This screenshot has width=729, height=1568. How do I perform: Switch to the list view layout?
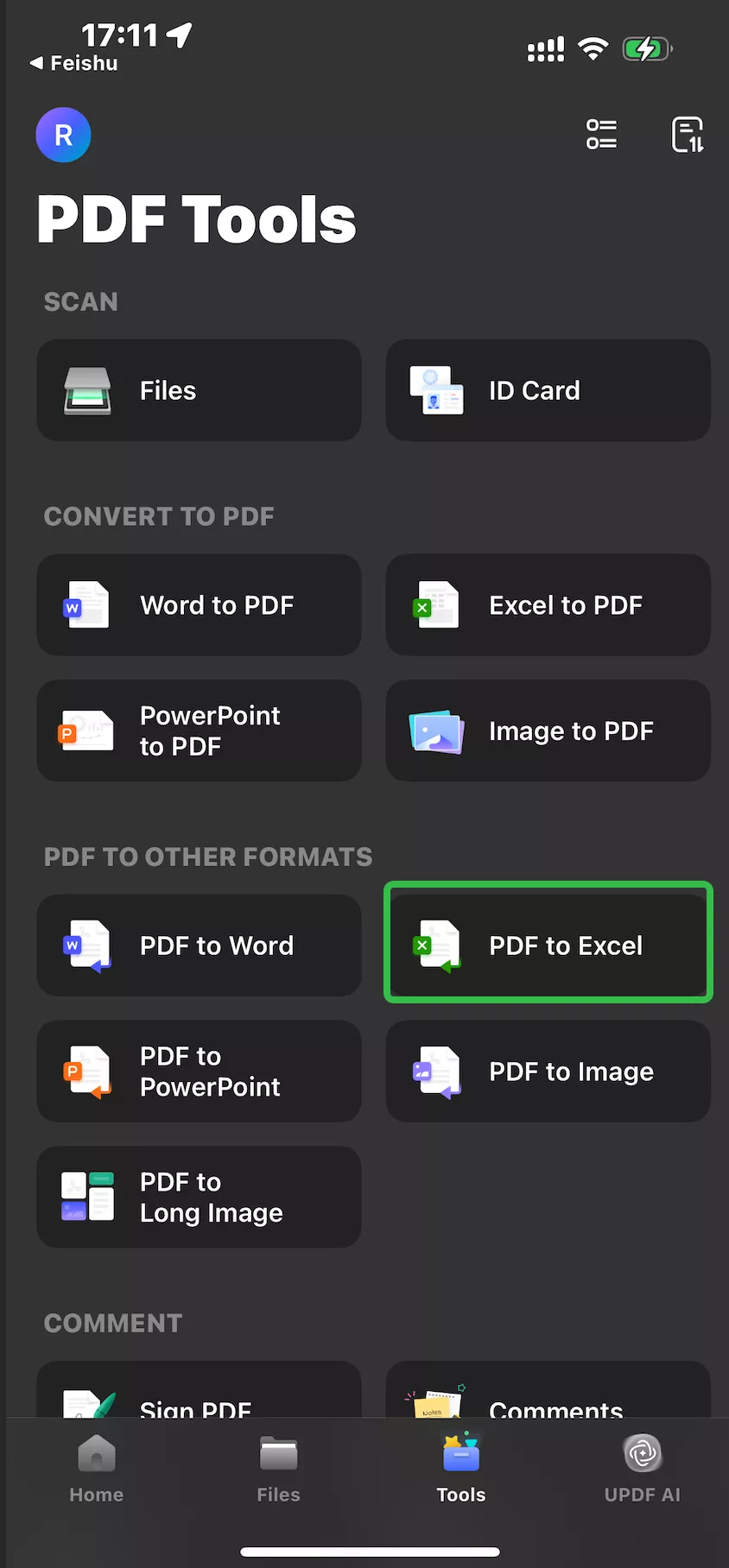coord(601,135)
